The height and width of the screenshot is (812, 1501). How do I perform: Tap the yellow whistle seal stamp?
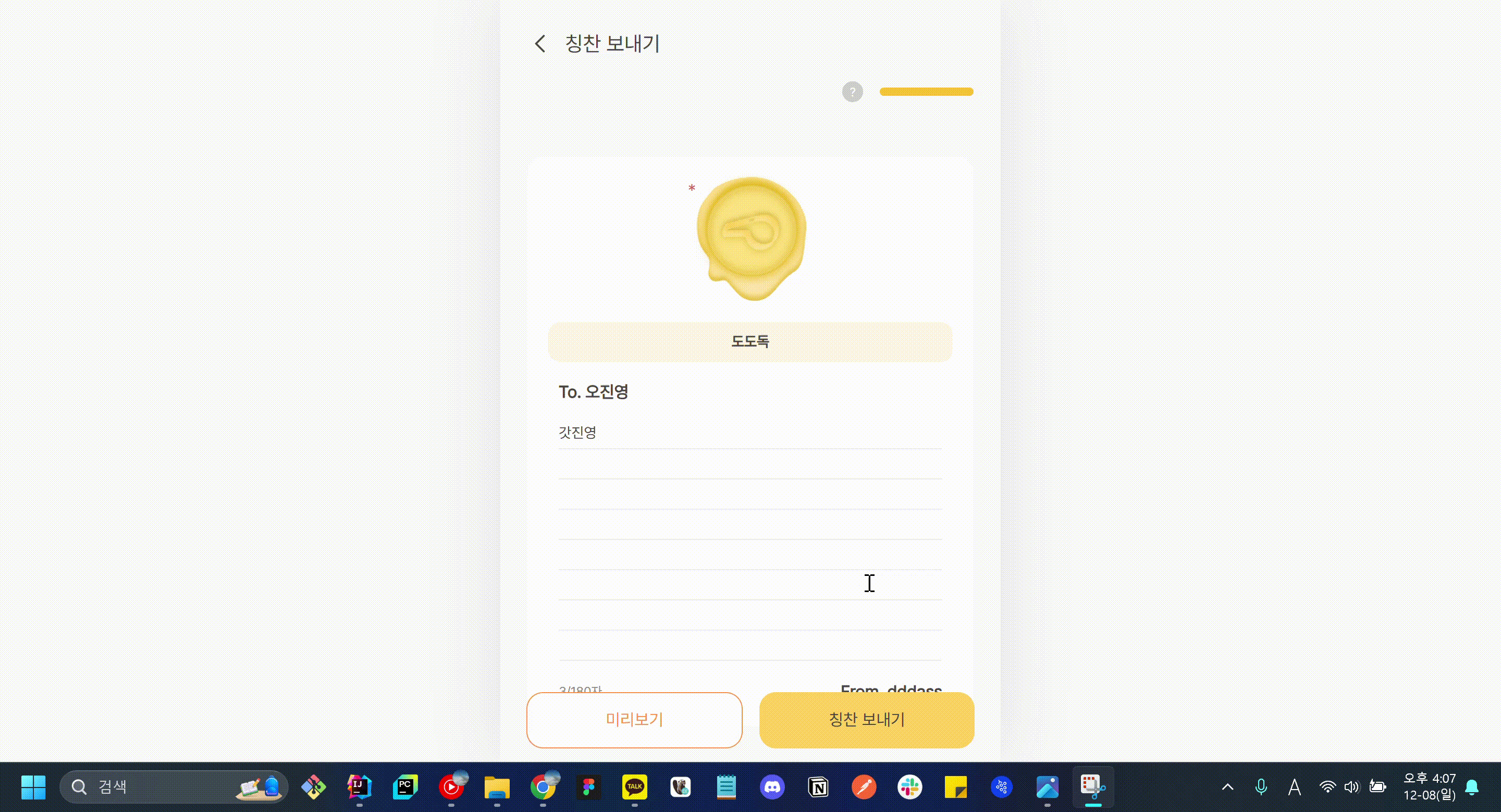pyautogui.click(x=752, y=238)
